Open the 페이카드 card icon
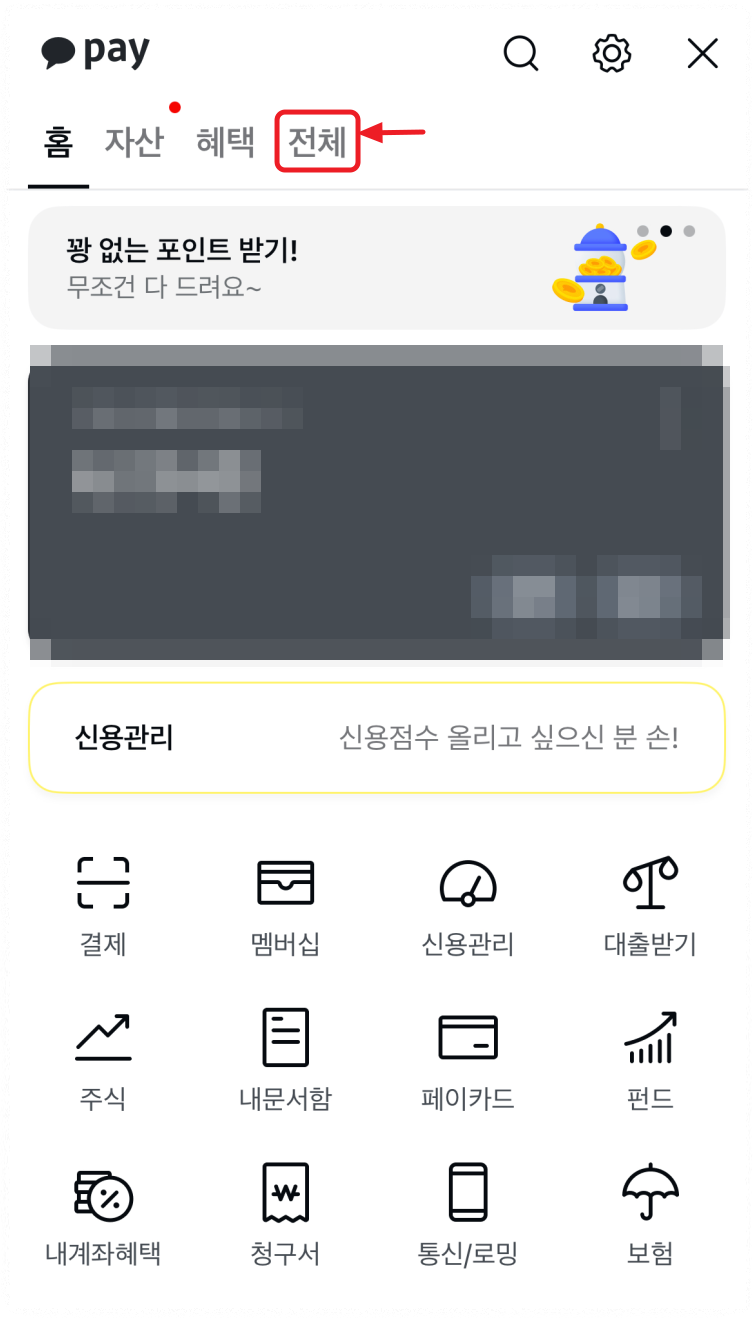755x1318 pixels. click(x=468, y=1037)
